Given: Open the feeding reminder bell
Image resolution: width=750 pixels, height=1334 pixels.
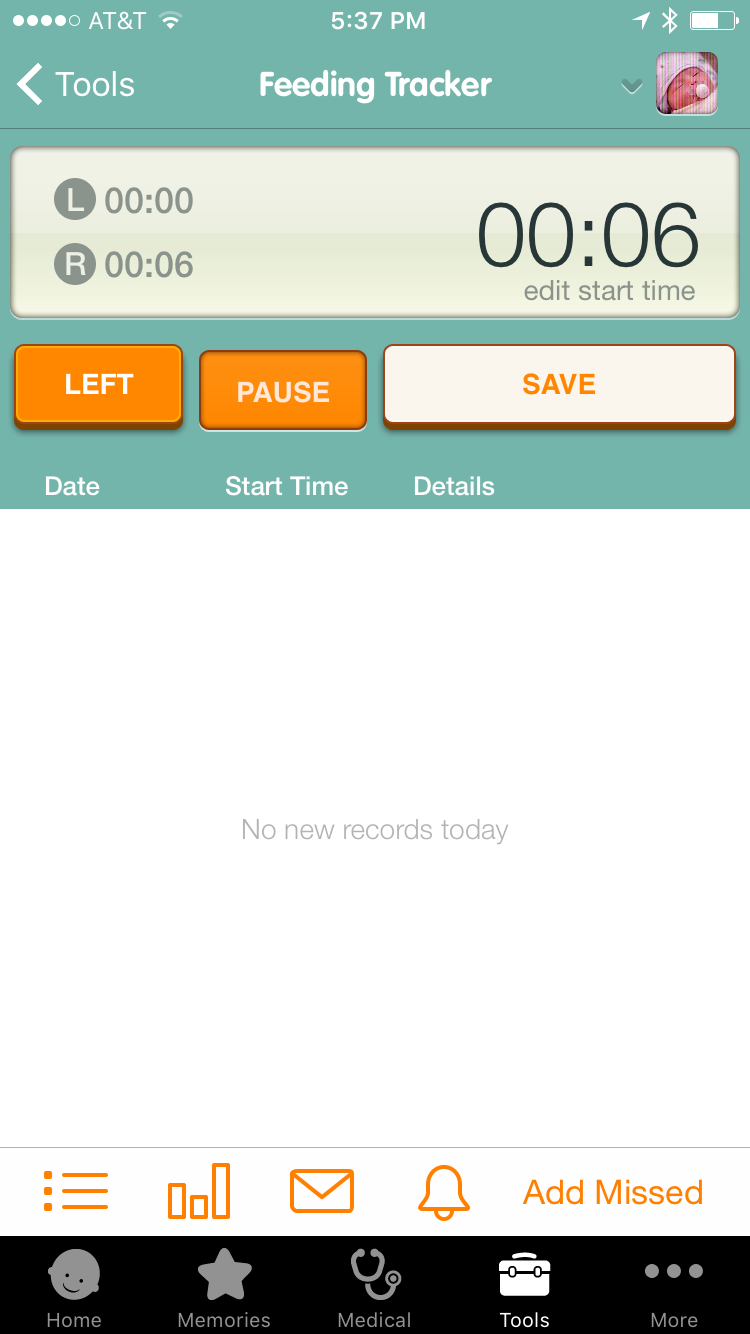Looking at the screenshot, I should coord(443,1191).
